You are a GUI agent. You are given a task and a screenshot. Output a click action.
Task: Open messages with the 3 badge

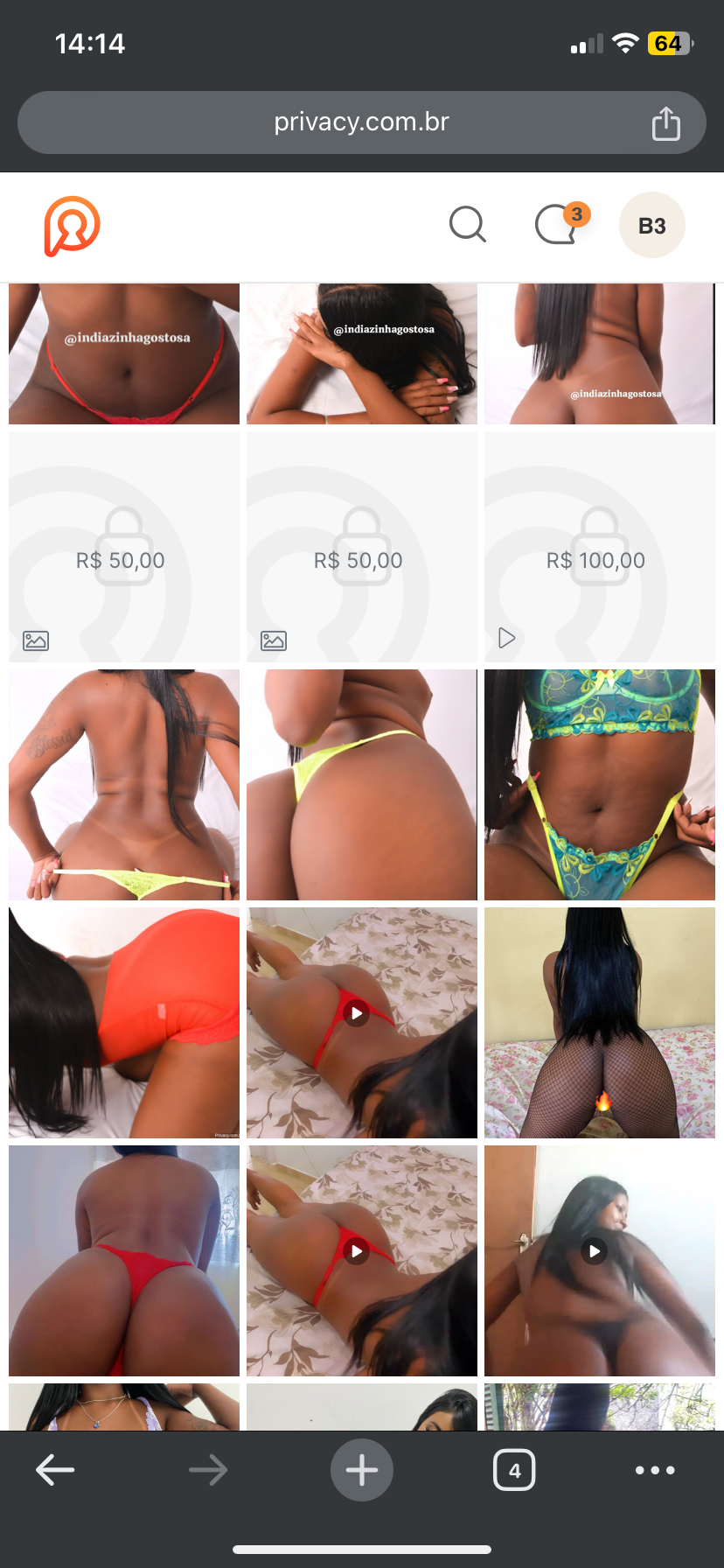pyautogui.click(x=557, y=226)
